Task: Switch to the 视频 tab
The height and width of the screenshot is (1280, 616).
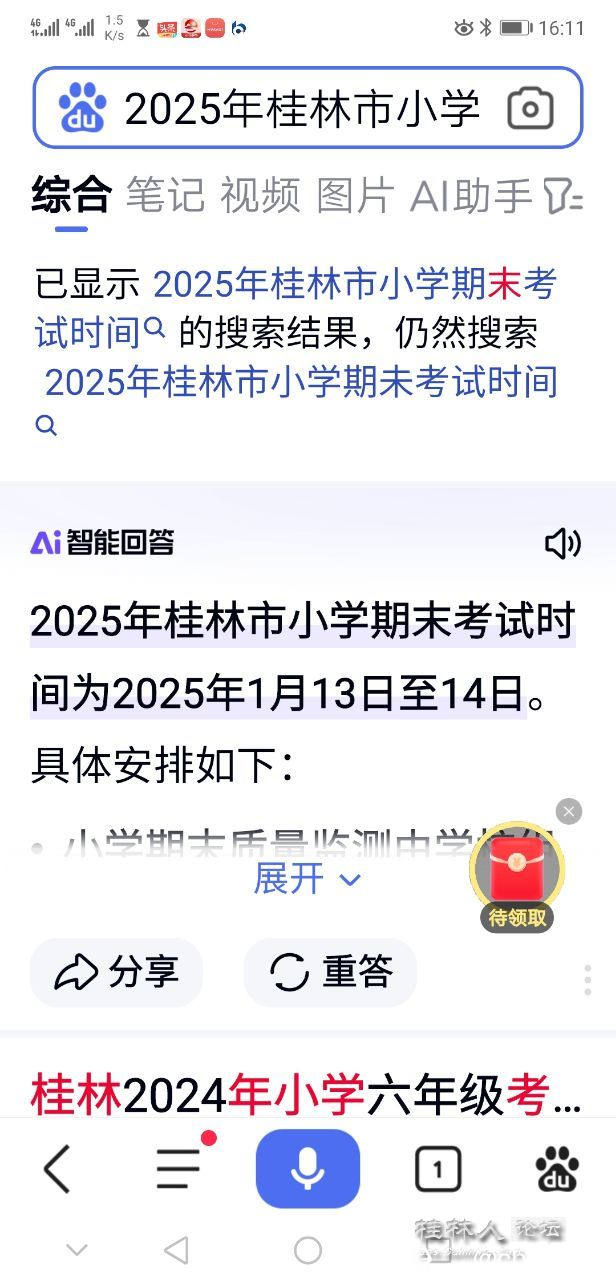Action: click(x=260, y=195)
